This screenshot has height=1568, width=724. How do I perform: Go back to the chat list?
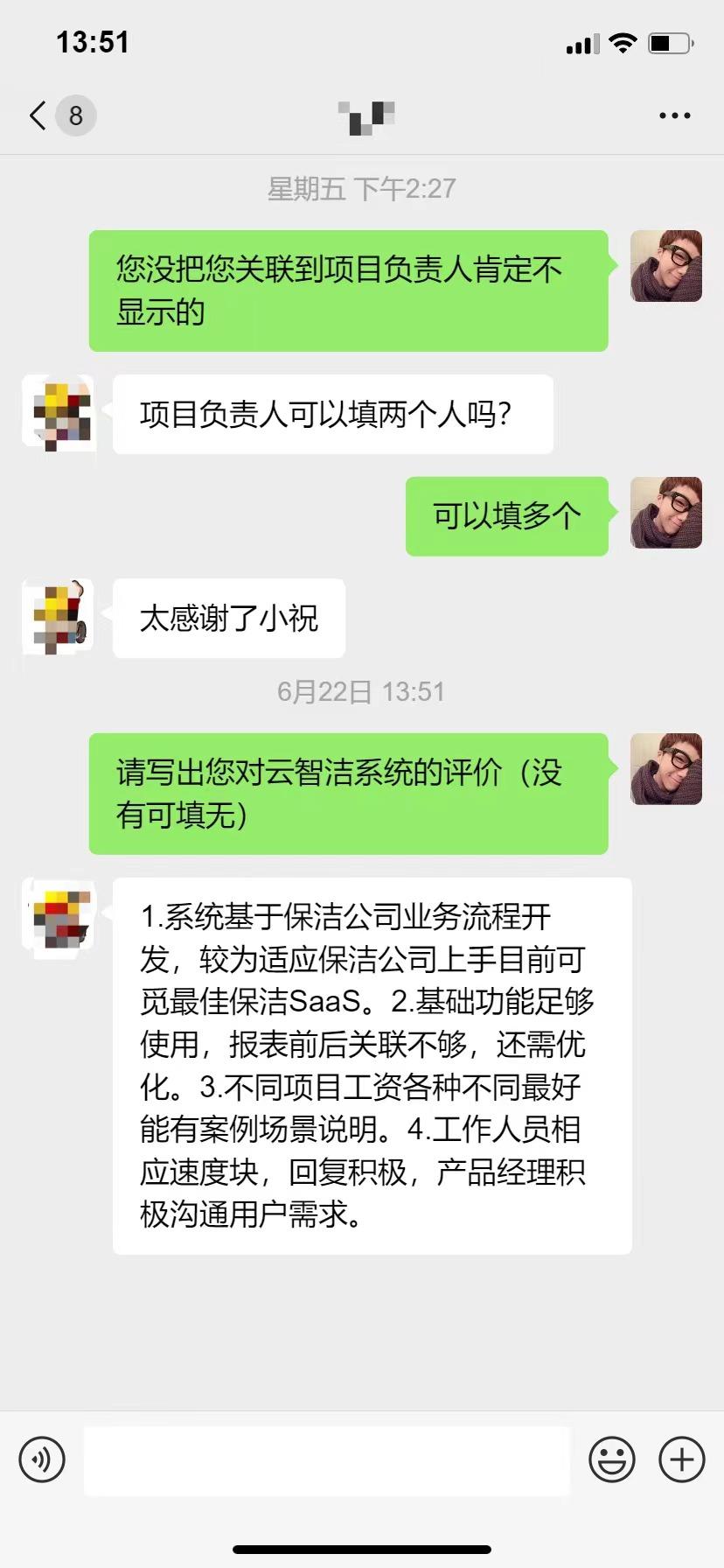39,115
